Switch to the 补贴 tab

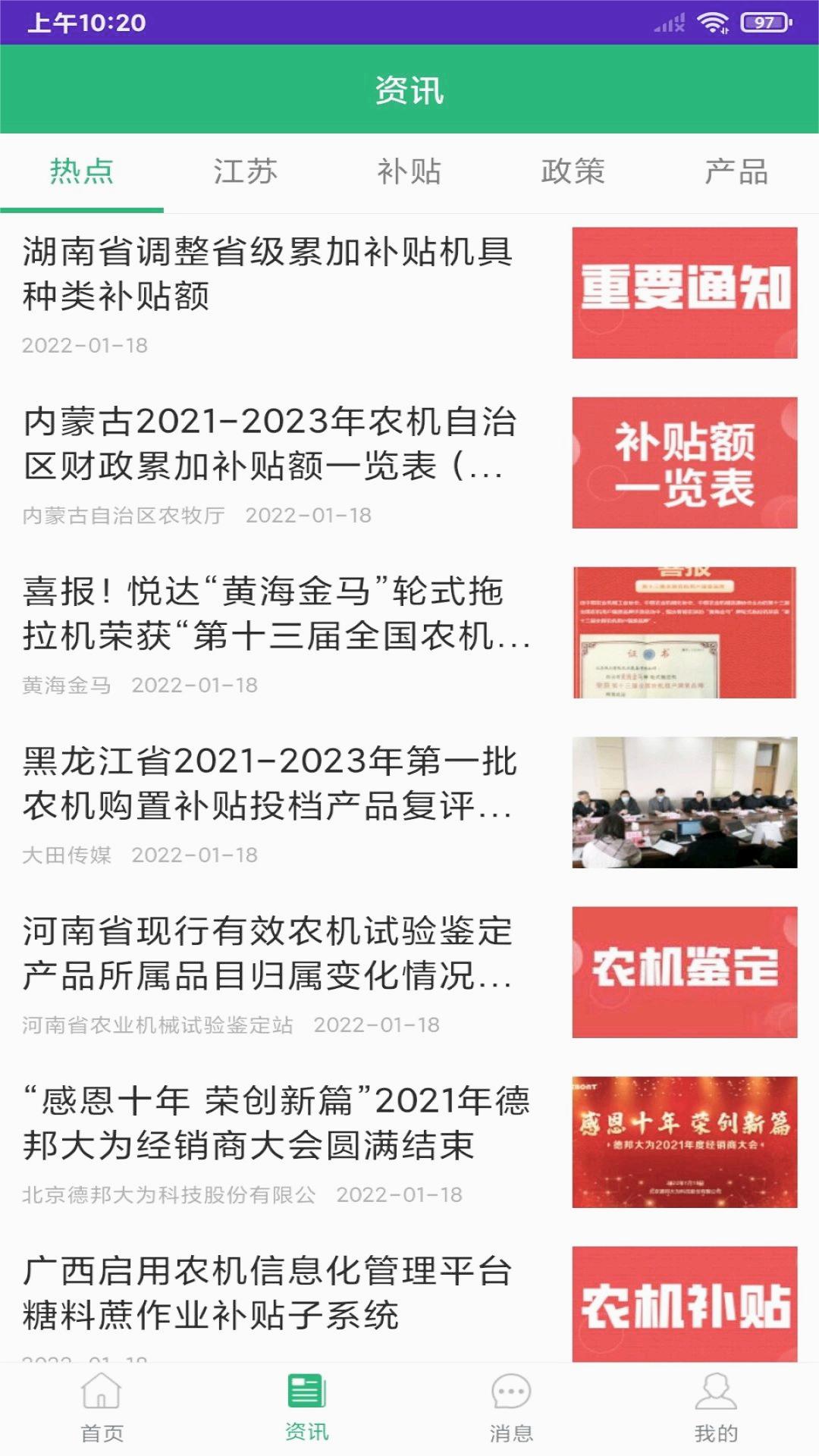(409, 173)
